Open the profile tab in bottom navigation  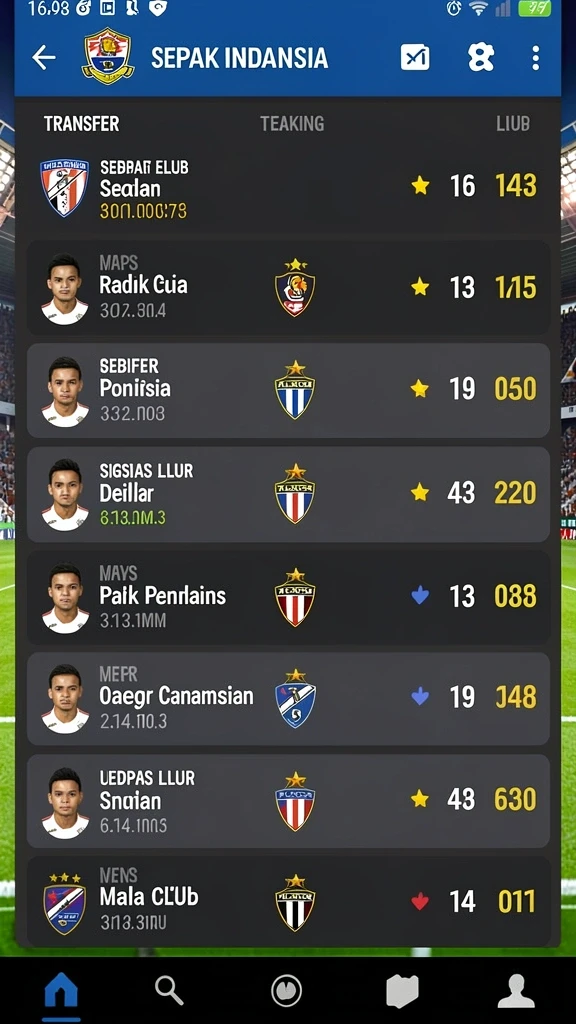coord(516,991)
